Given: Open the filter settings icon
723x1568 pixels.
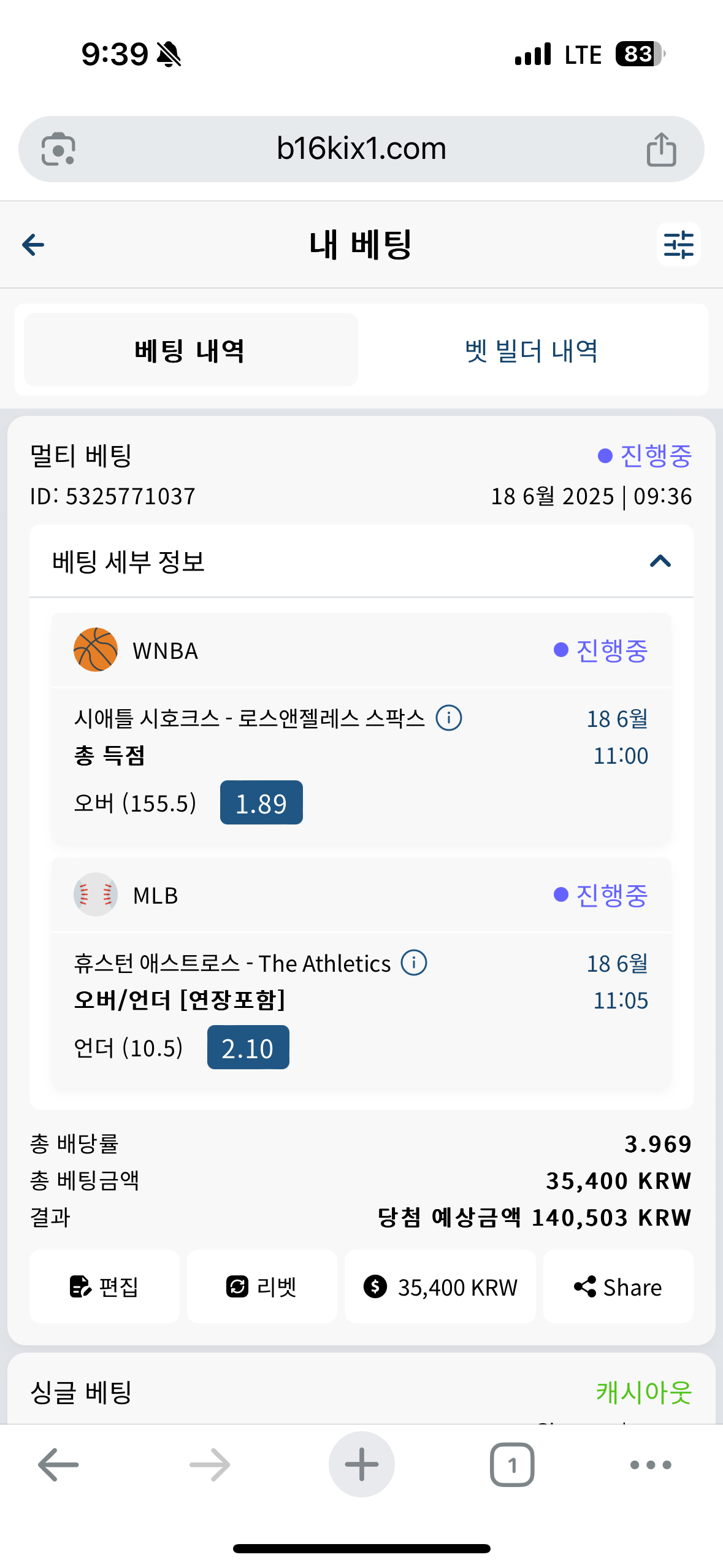Looking at the screenshot, I should [678, 245].
